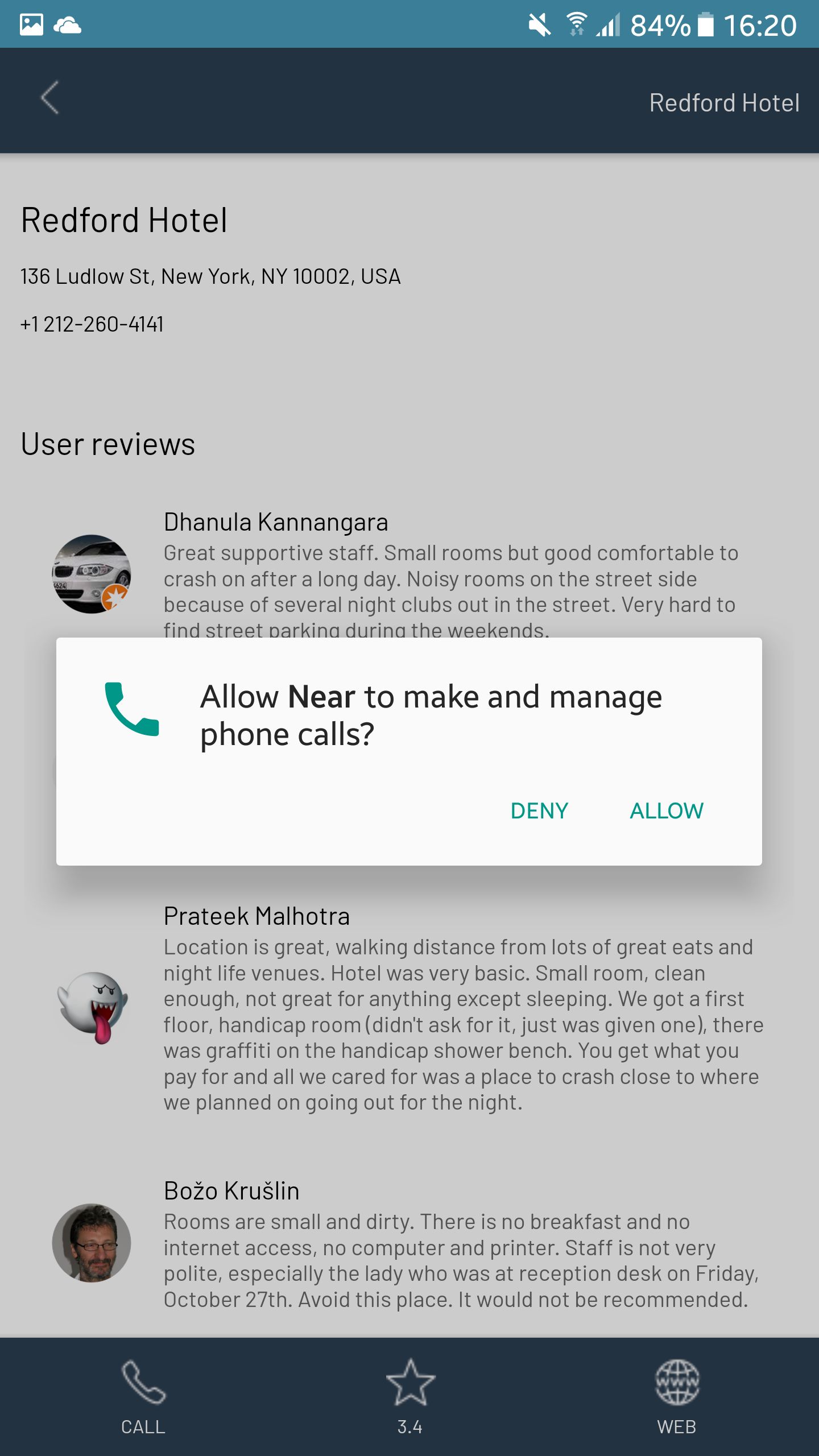The width and height of the screenshot is (819, 1456).
Task: Call Redford Hotel from bottom bar
Action: pos(143,1396)
